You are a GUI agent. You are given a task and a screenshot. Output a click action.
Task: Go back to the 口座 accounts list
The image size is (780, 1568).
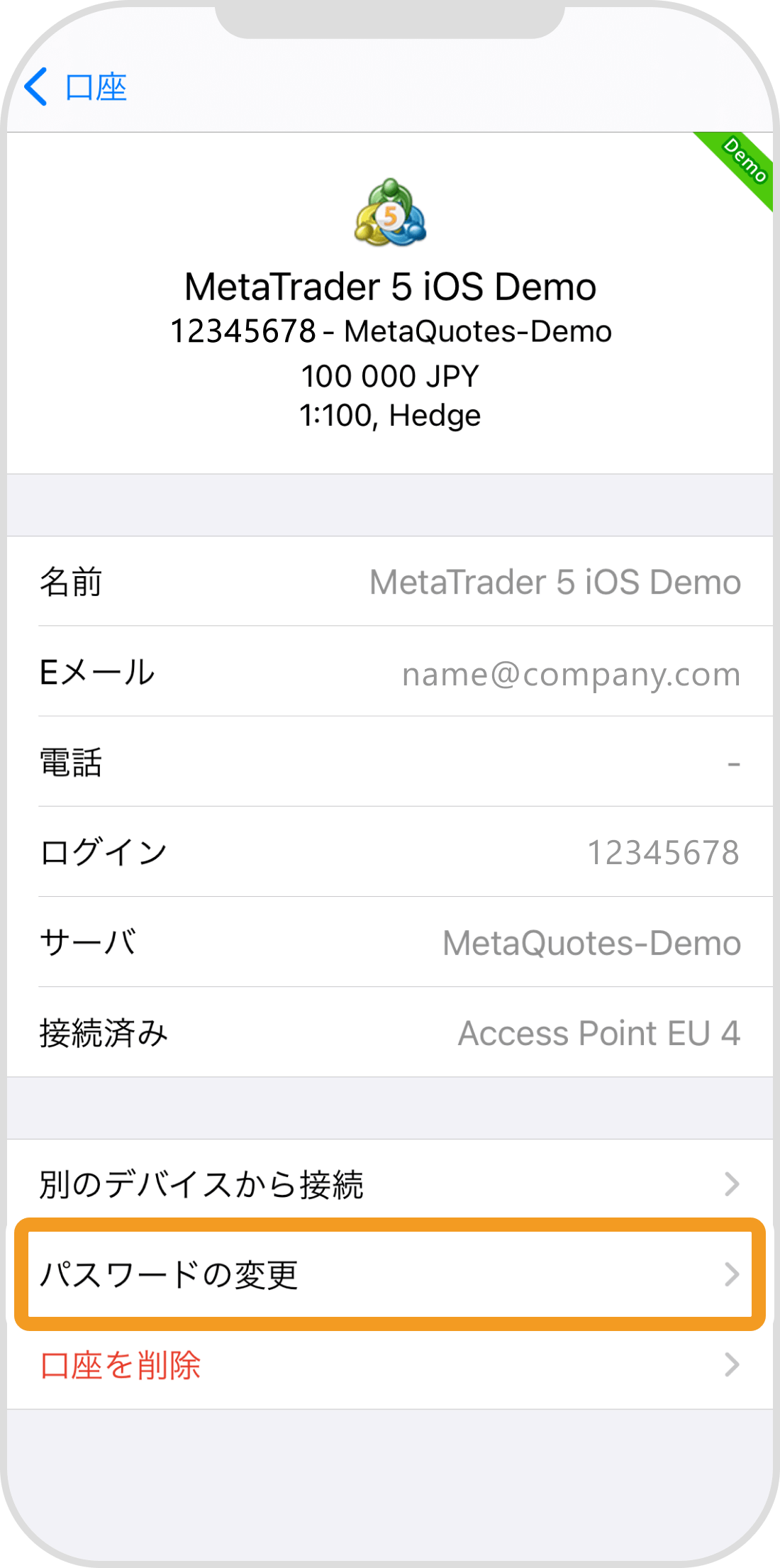pyautogui.click(x=75, y=87)
